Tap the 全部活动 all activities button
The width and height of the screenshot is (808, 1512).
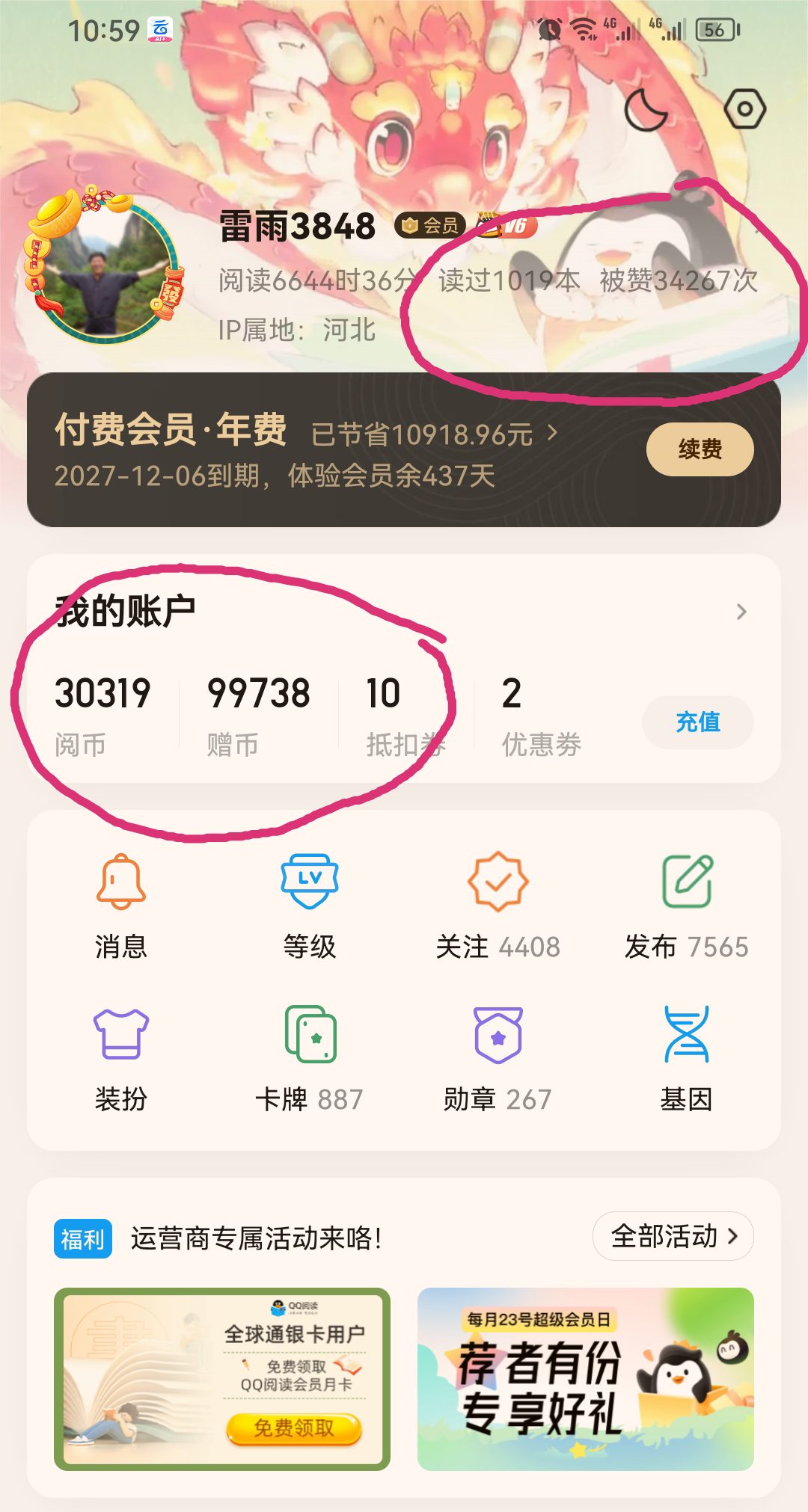(673, 1236)
